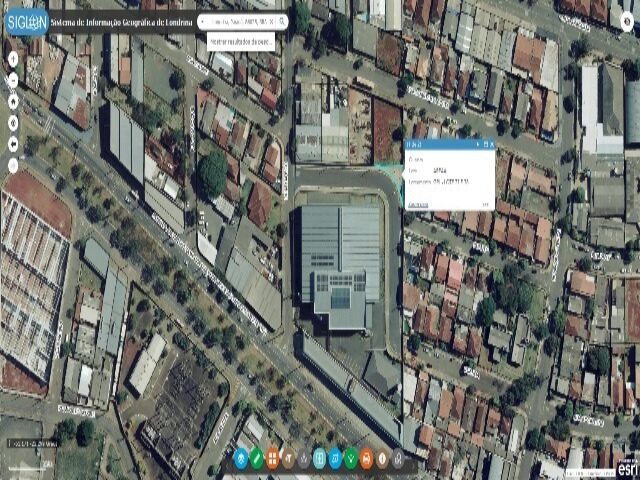The image size is (640, 480).
Task: Zoom out of the map
Action: click(x=13, y=80)
